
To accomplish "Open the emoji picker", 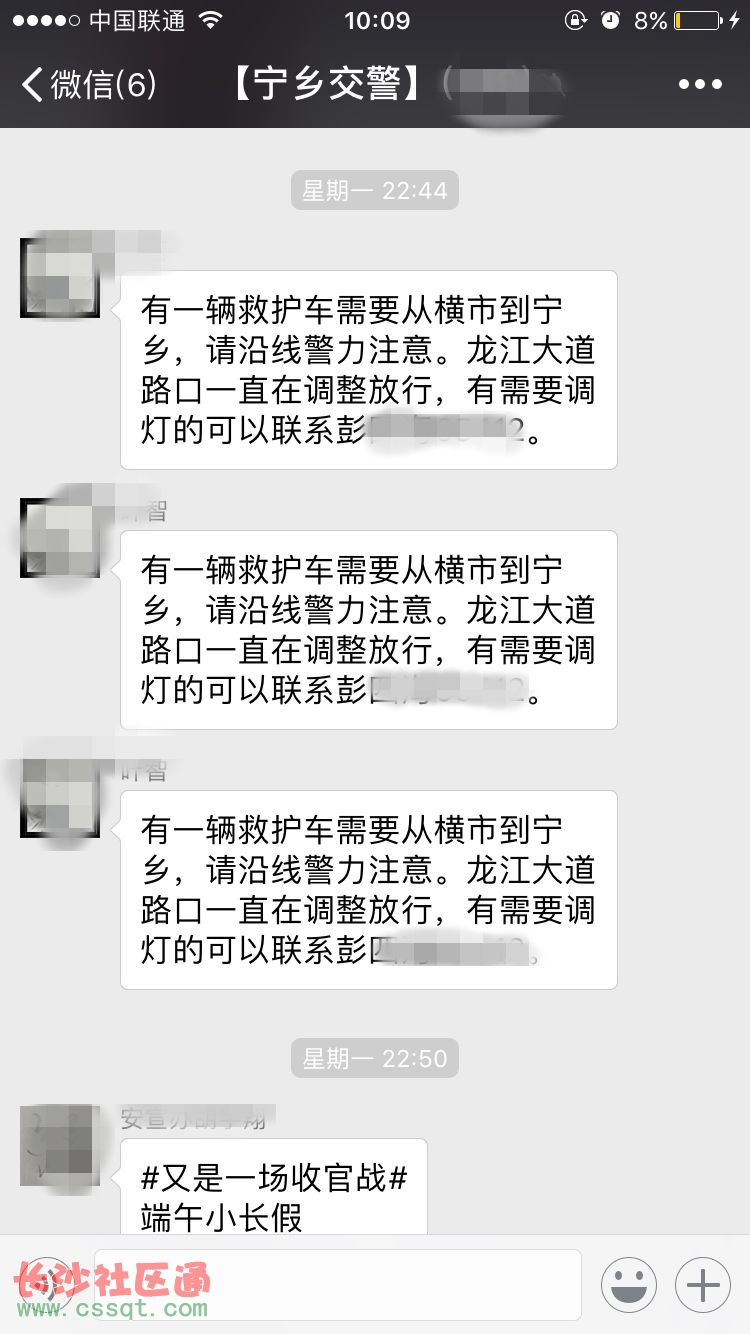I will click(629, 1285).
